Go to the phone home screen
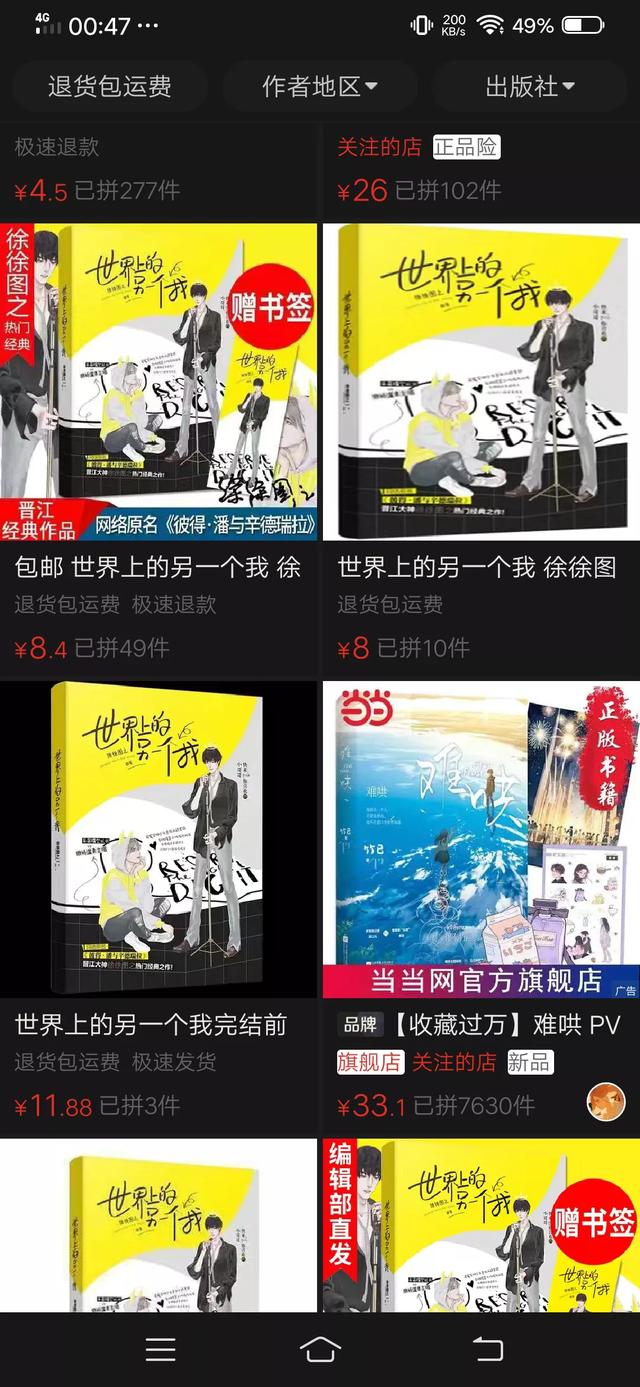640x1387 pixels. (x=320, y=1349)
